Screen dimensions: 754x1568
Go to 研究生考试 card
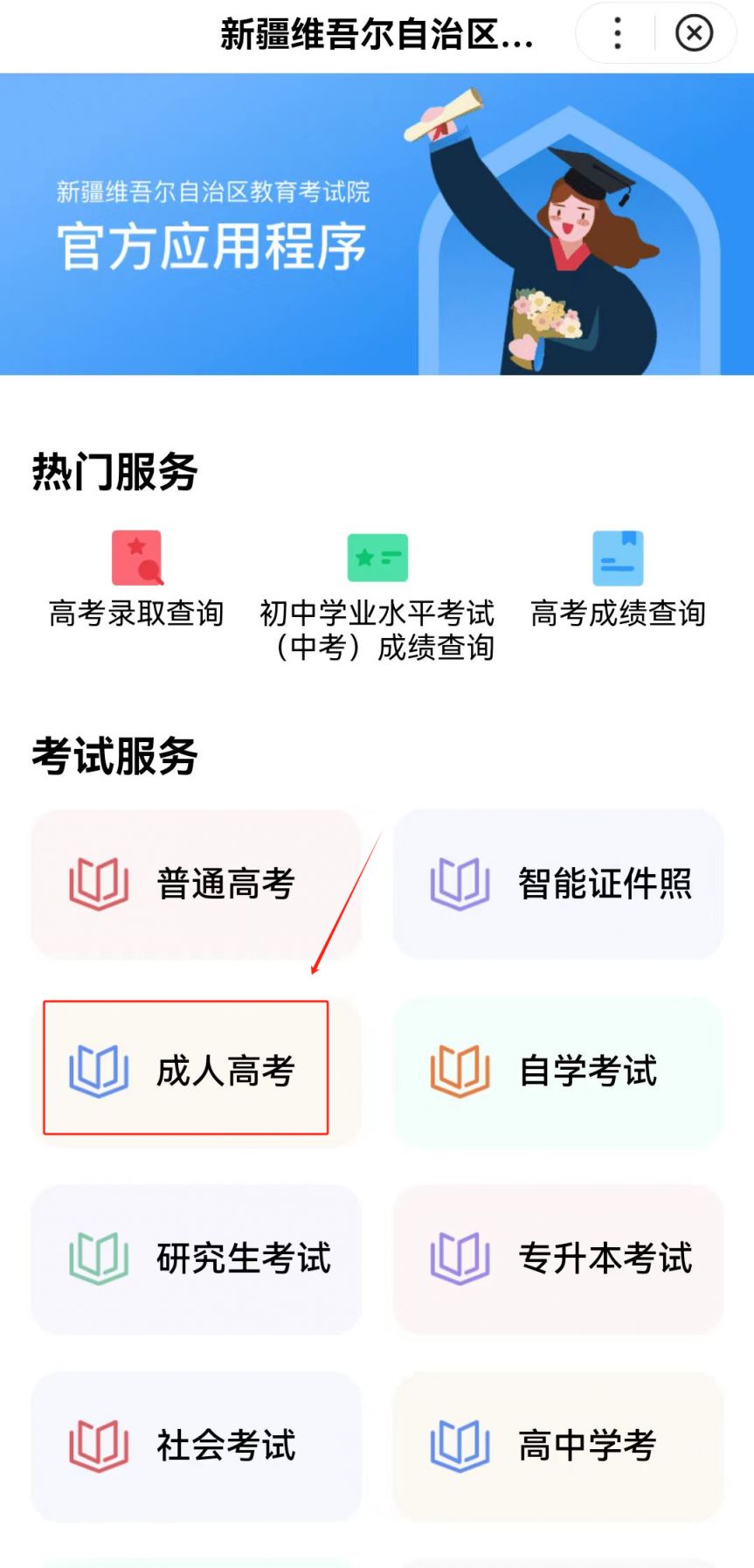click(196, 1259)
